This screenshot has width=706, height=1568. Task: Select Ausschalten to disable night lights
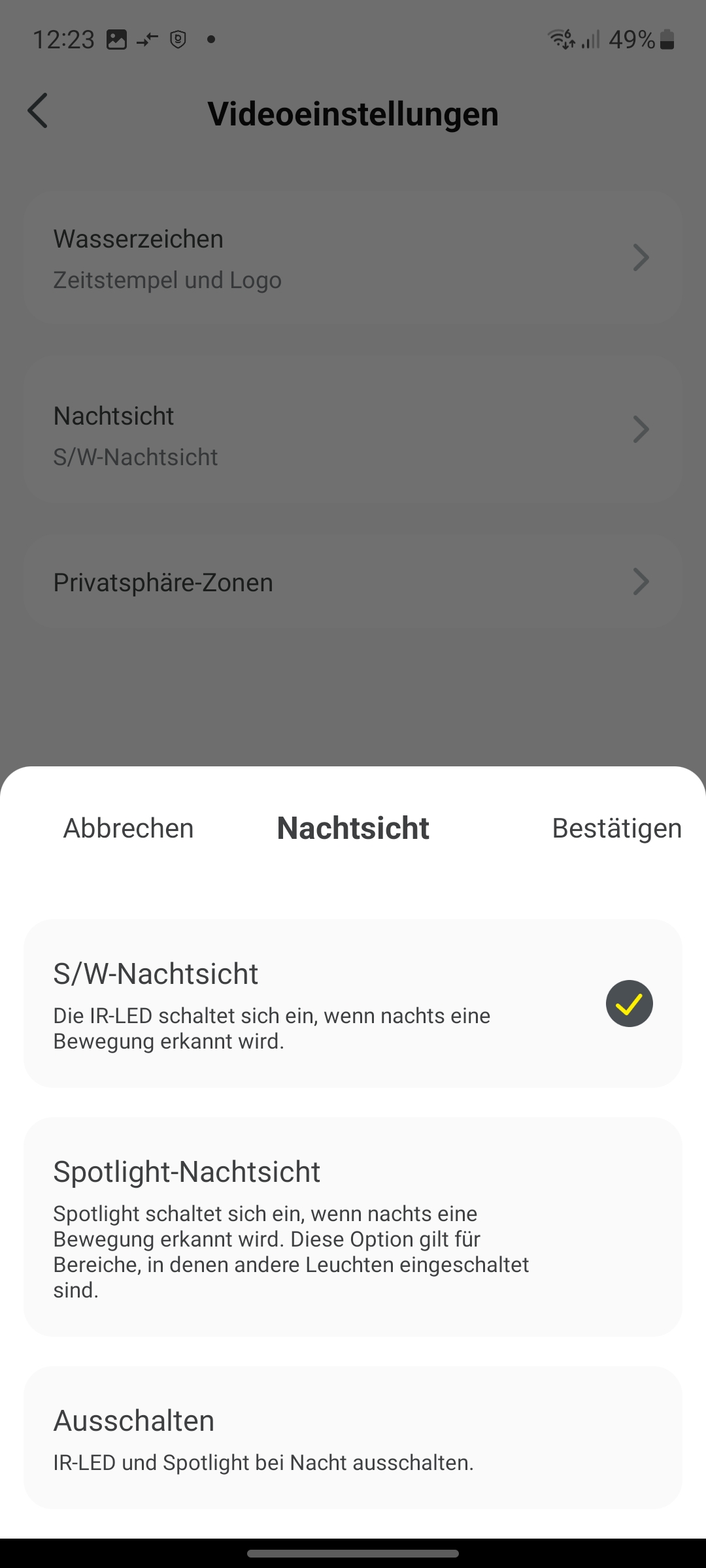353,1439
